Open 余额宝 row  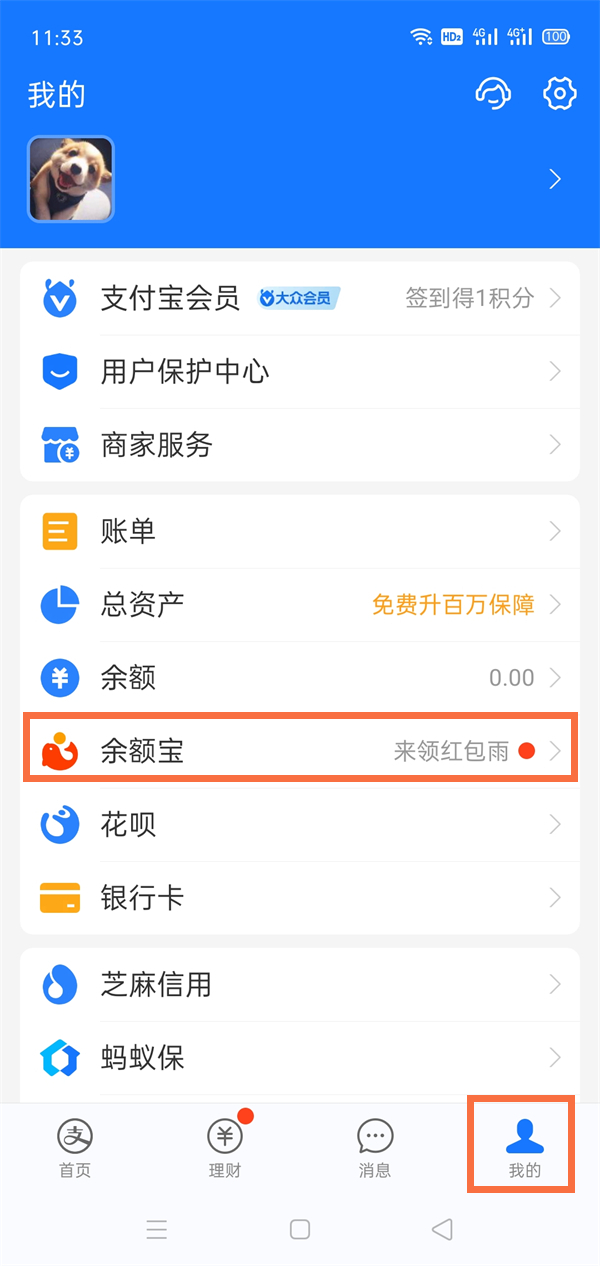(300, 751)
